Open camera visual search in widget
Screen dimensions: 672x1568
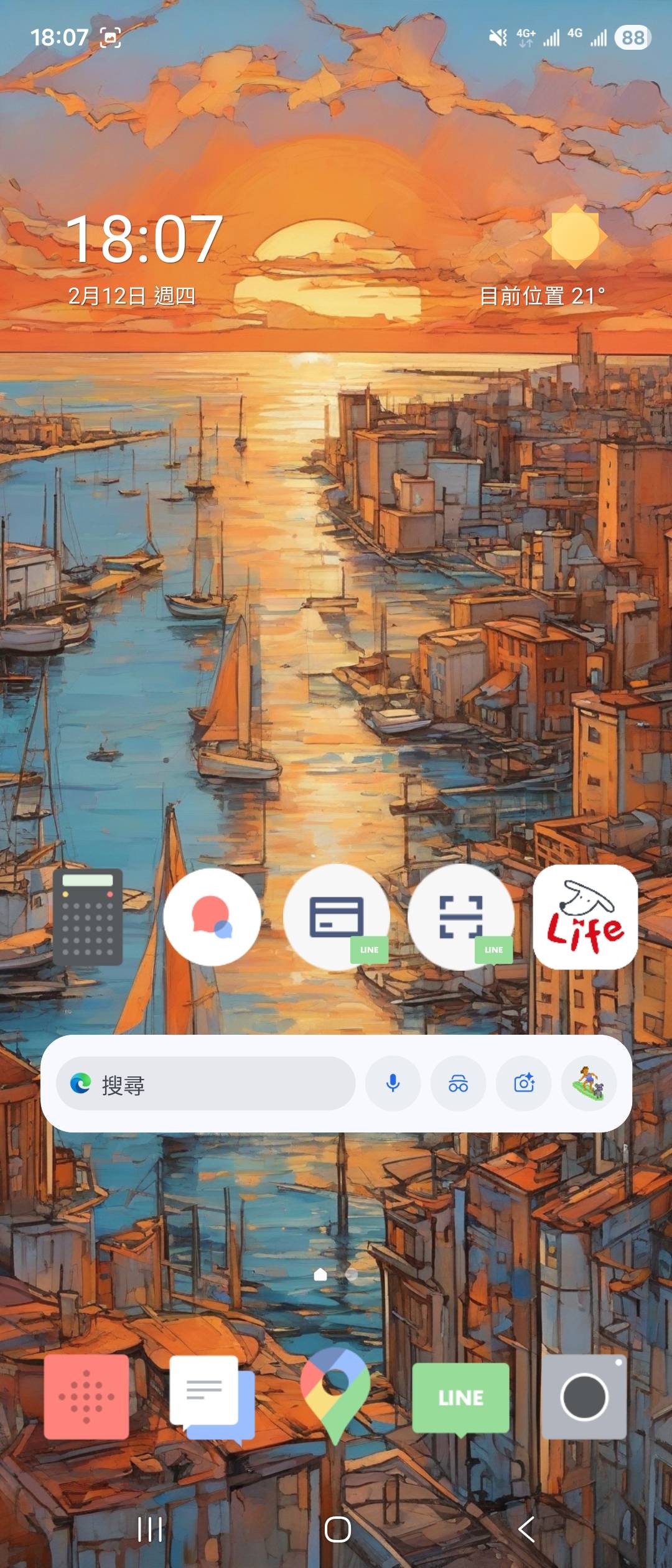click(x=524, y=1083)
